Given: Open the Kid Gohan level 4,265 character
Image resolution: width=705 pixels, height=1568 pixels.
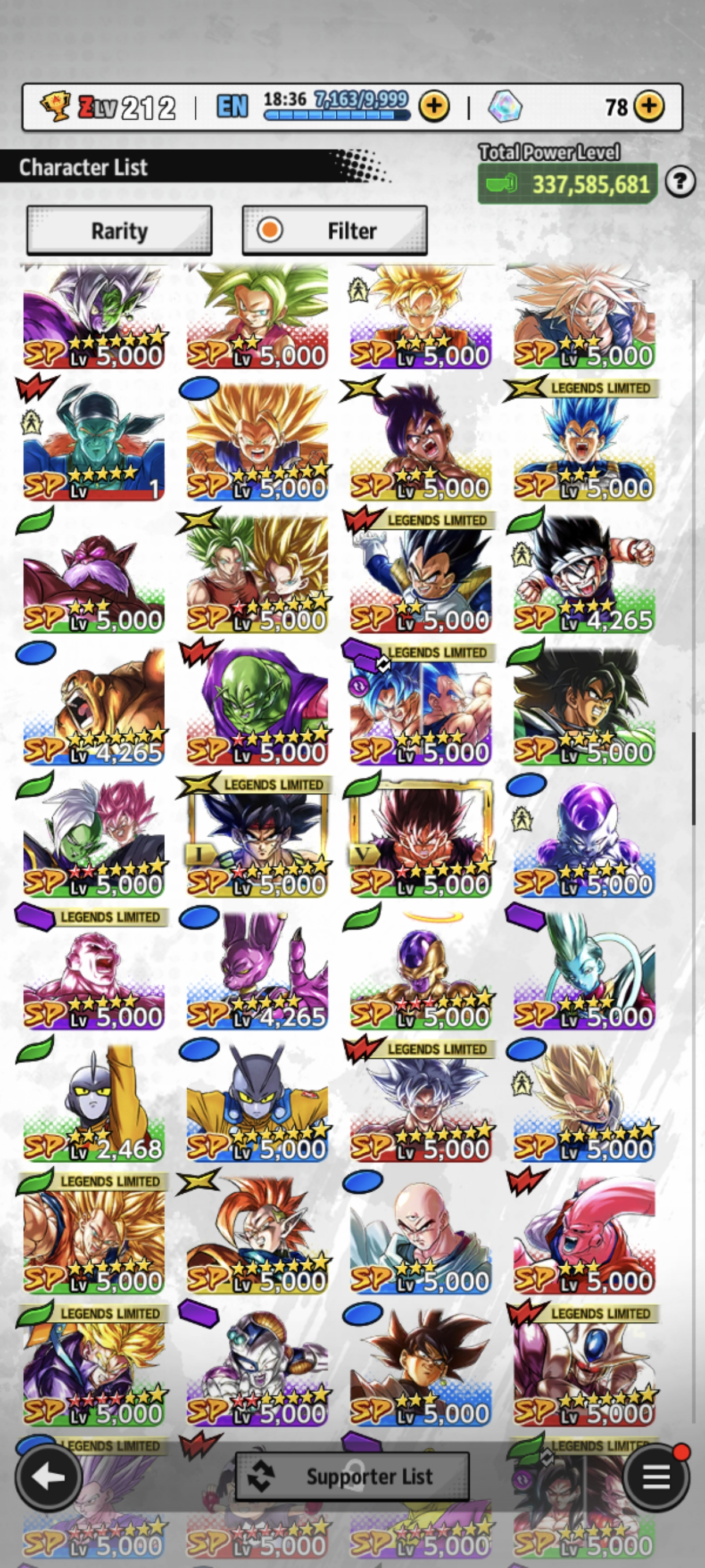Looking at the screenshot, I should tap(584, 574).
